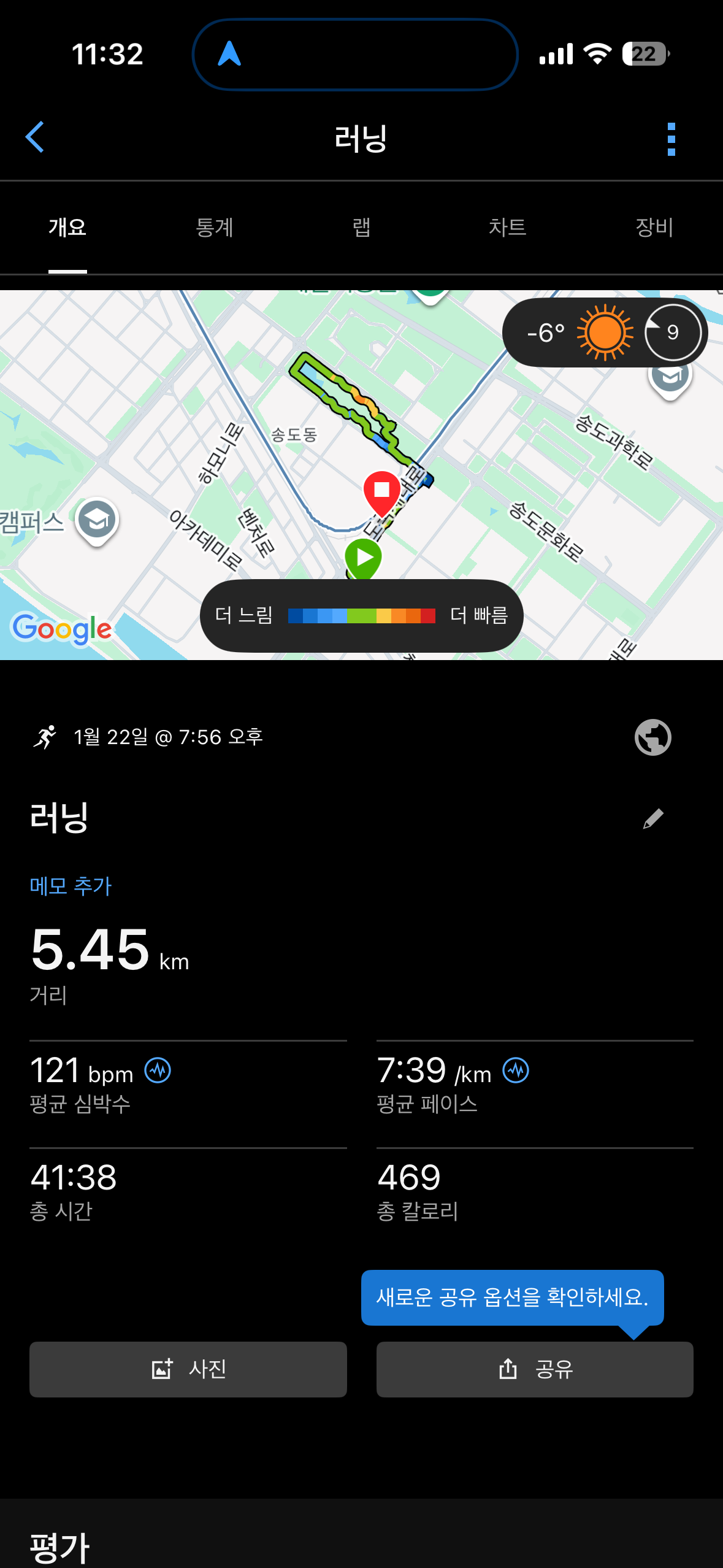
Task: Open the three-dot overflow menu
Action: click(x=671, y=137)
